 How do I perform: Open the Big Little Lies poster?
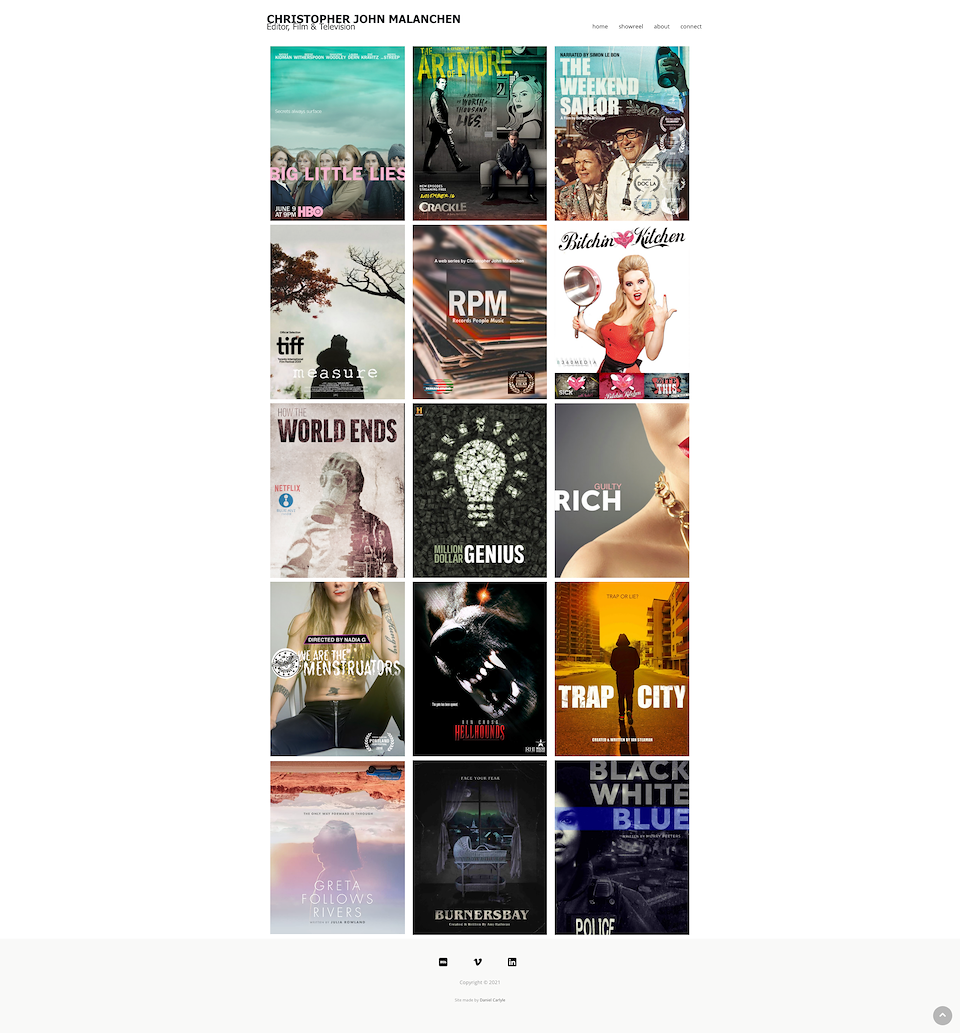(x=338, y=133)
